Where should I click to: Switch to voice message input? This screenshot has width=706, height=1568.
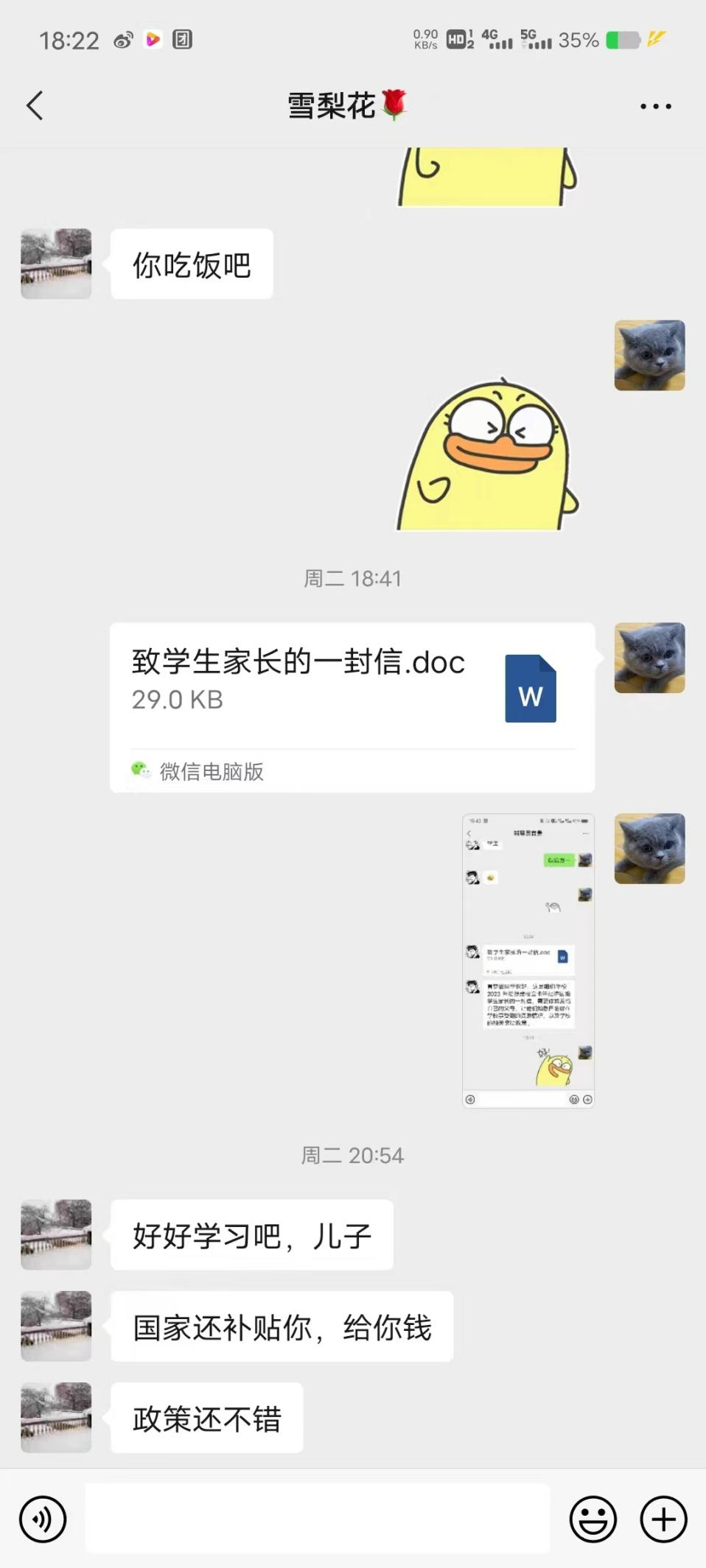43,1519
